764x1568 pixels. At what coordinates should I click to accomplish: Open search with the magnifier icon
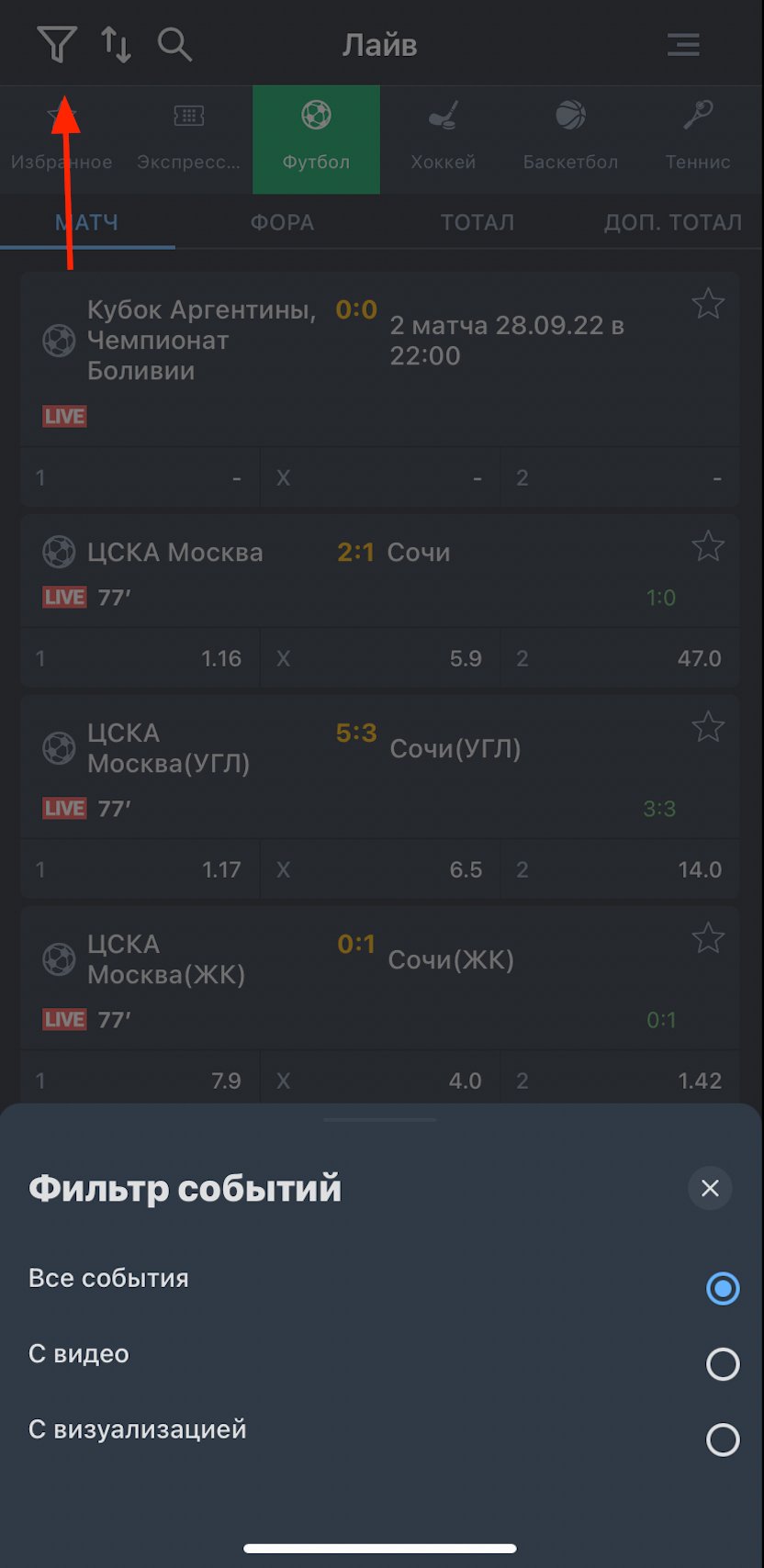click(174, 44)
